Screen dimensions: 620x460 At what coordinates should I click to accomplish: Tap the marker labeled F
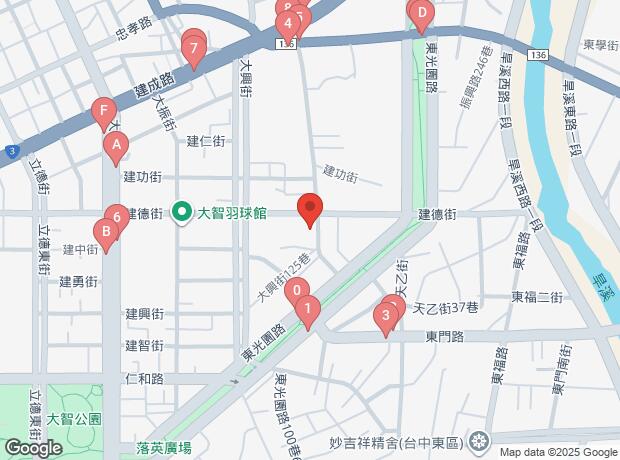101,110
